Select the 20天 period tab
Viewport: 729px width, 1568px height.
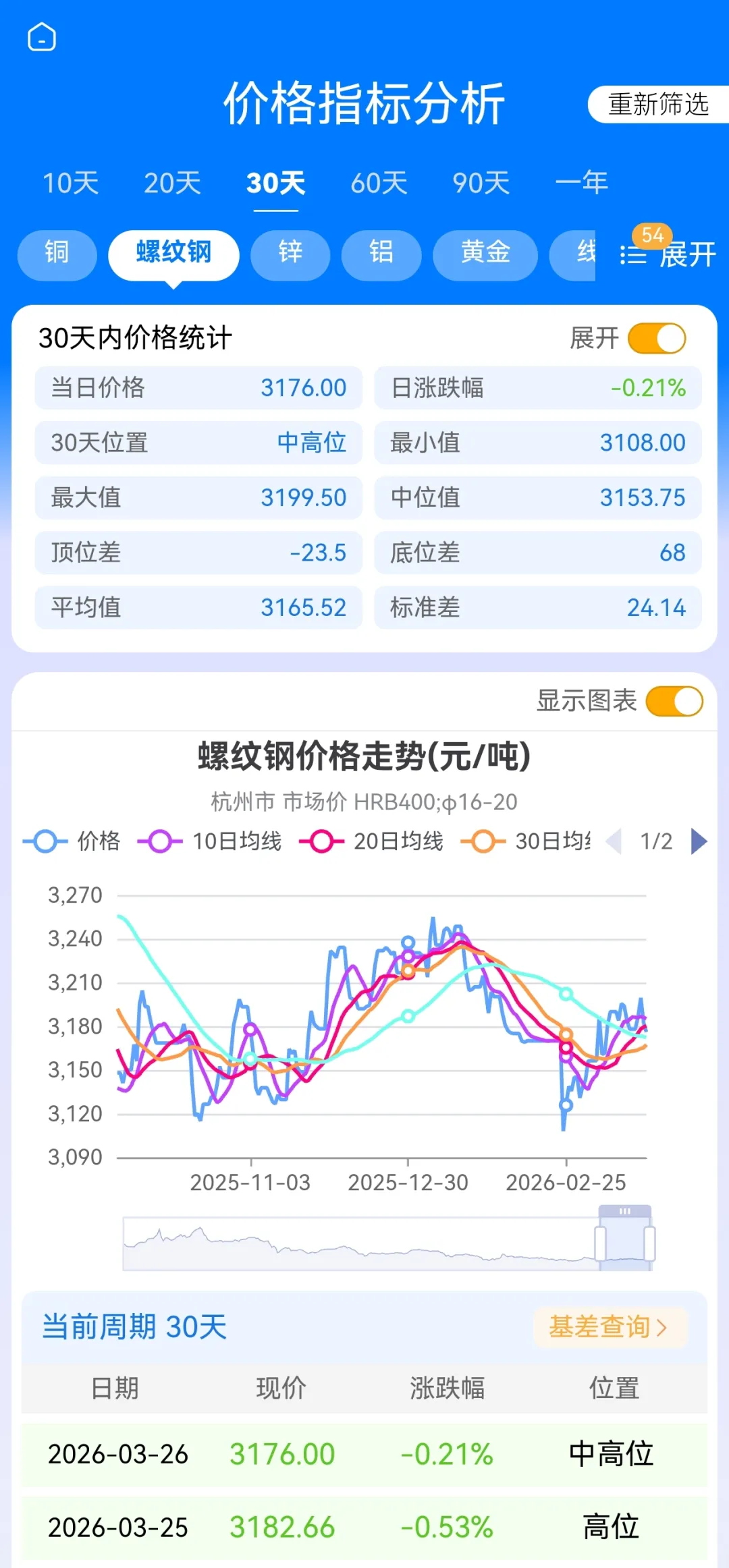173,183
